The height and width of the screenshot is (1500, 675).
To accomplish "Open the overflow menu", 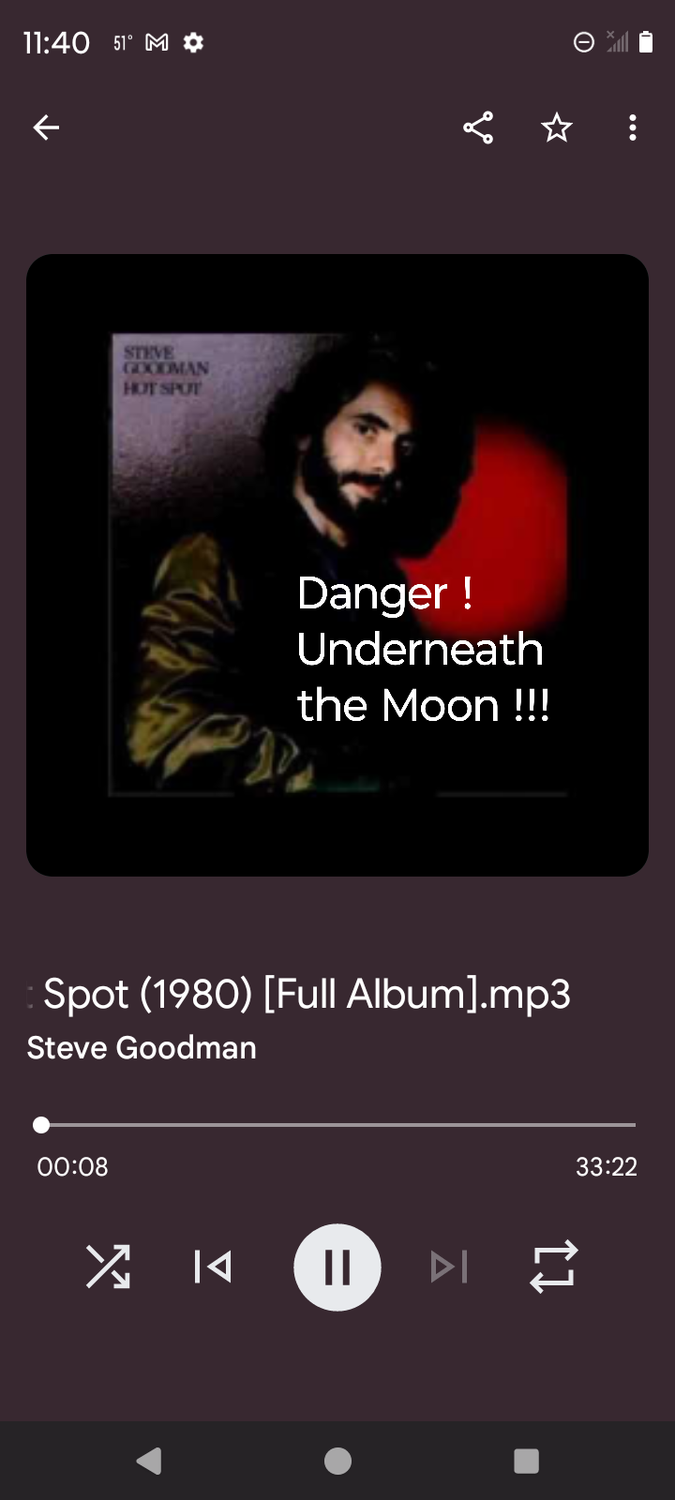I will pos(632,127).
